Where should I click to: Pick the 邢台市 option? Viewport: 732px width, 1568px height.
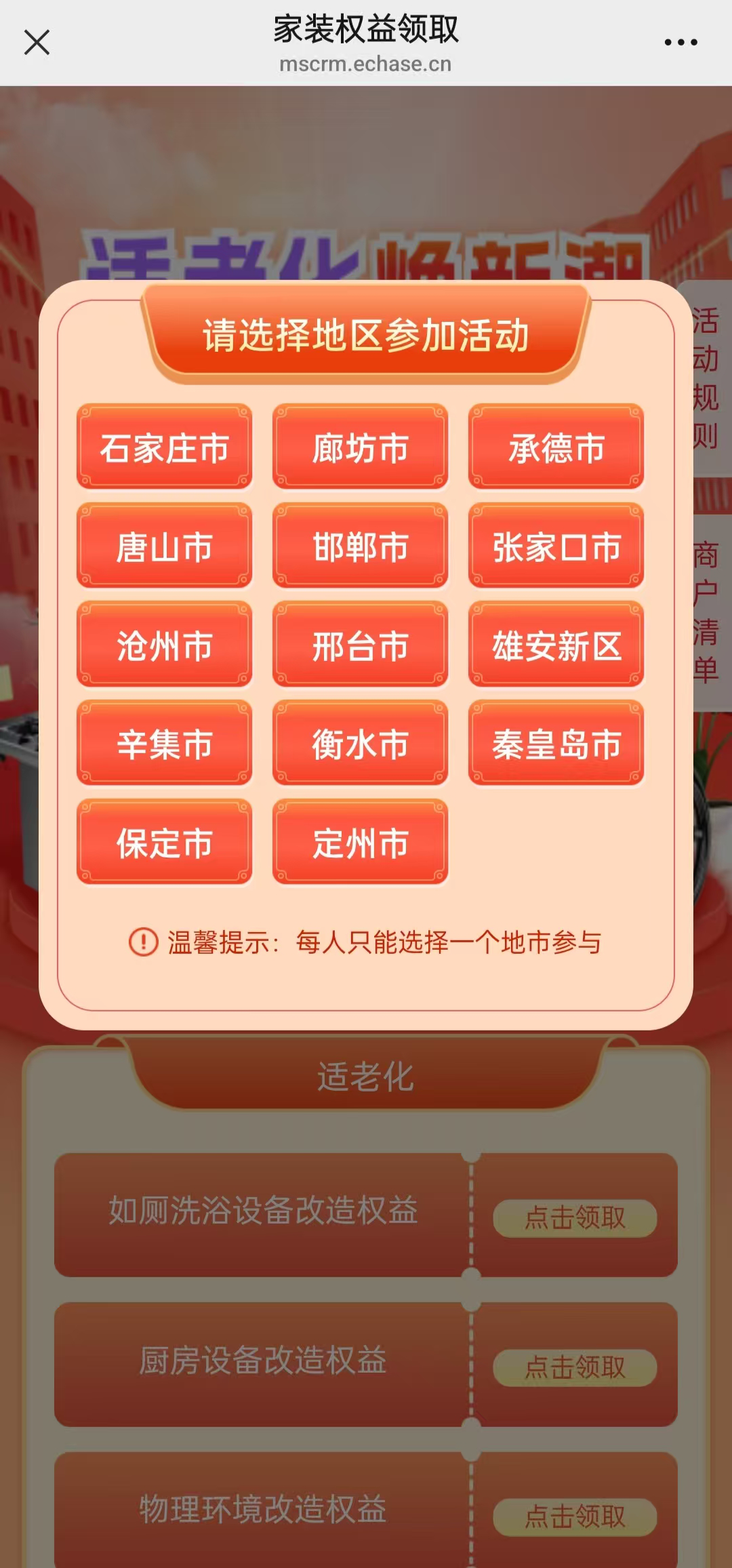(x=360, y=645)
